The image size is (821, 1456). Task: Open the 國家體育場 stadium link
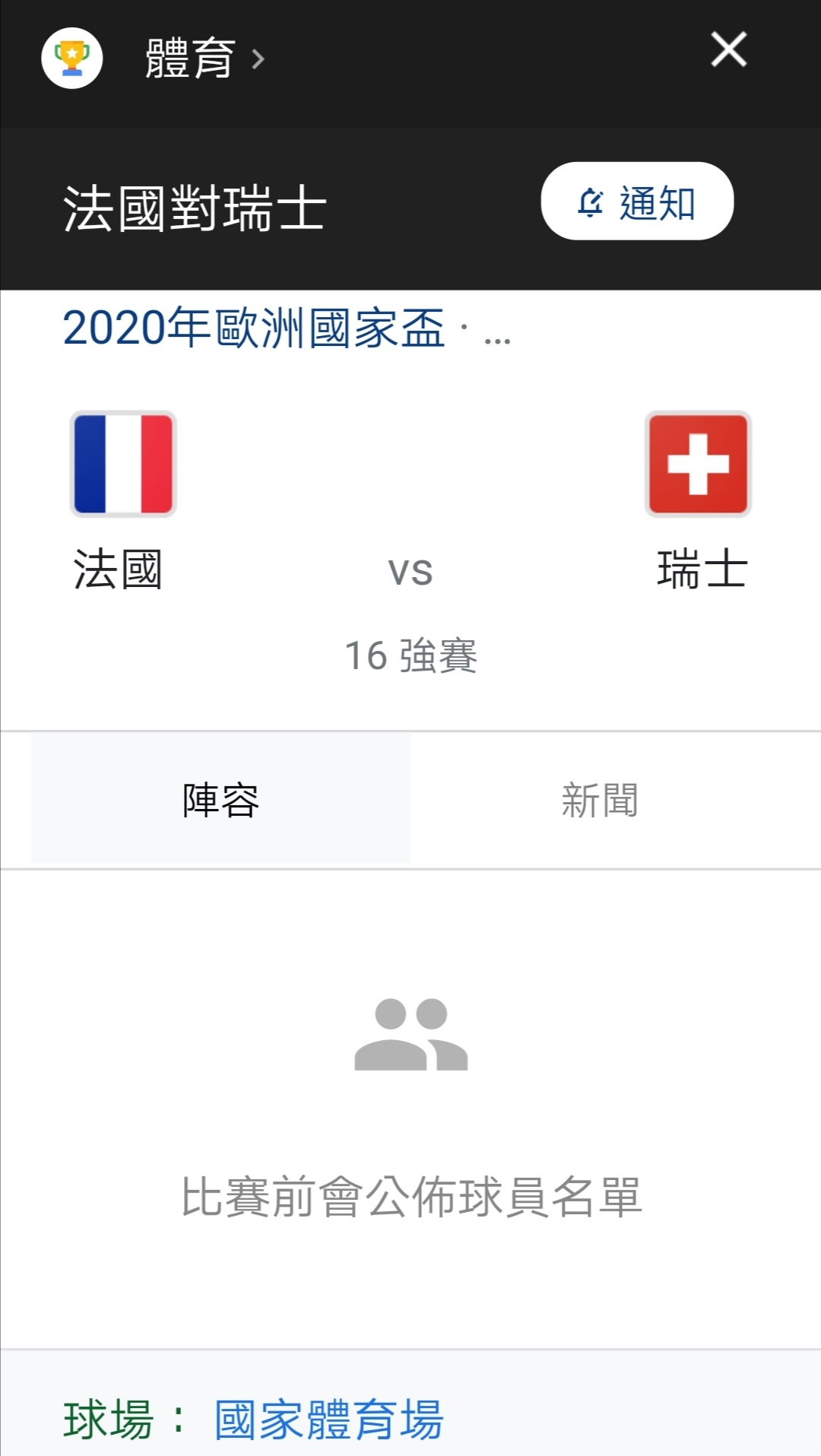click(x=328, y=1420)
